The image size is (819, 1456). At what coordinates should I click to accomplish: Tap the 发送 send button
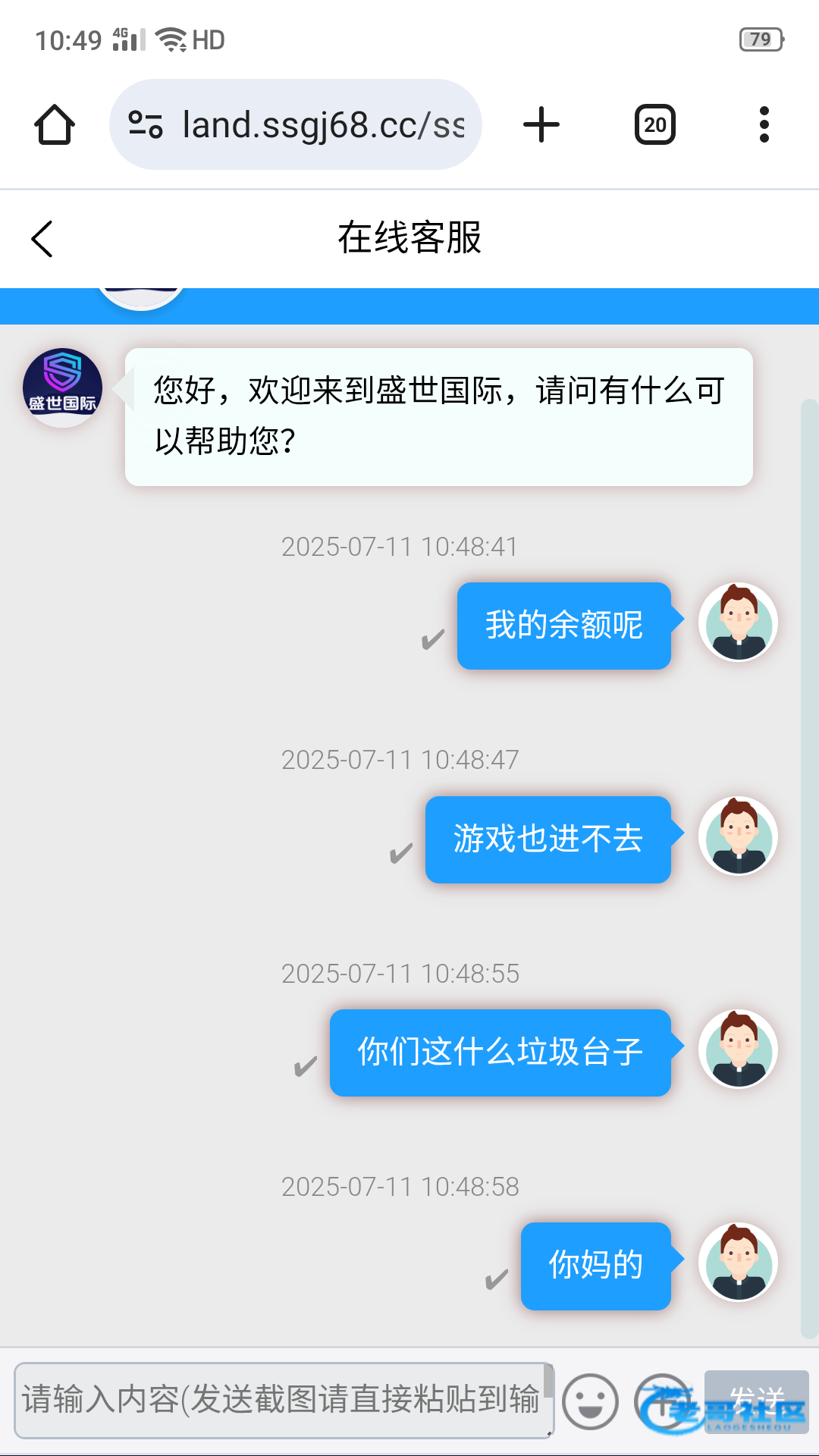[756, 1400]
